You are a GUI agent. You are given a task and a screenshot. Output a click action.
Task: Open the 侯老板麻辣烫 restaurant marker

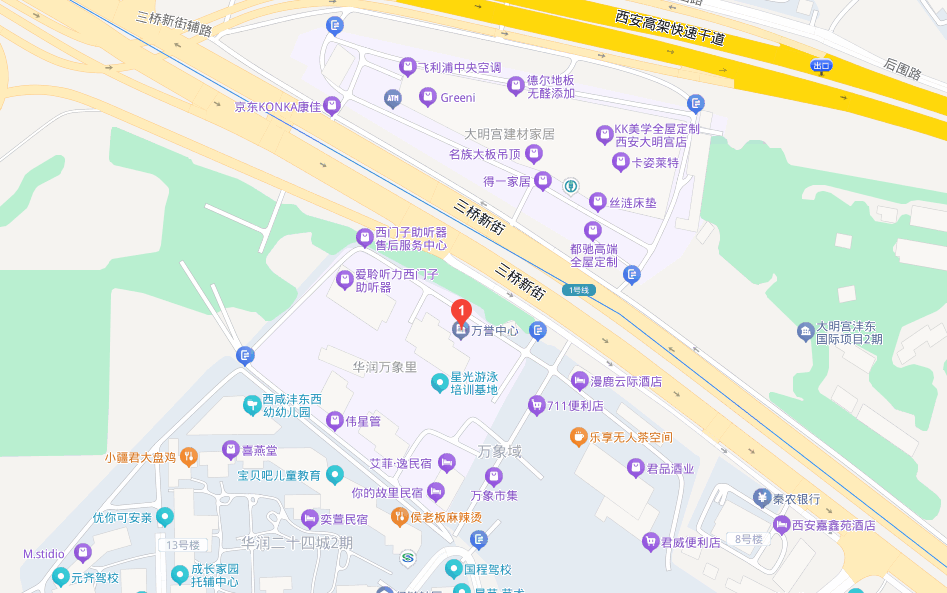point(399,516)
